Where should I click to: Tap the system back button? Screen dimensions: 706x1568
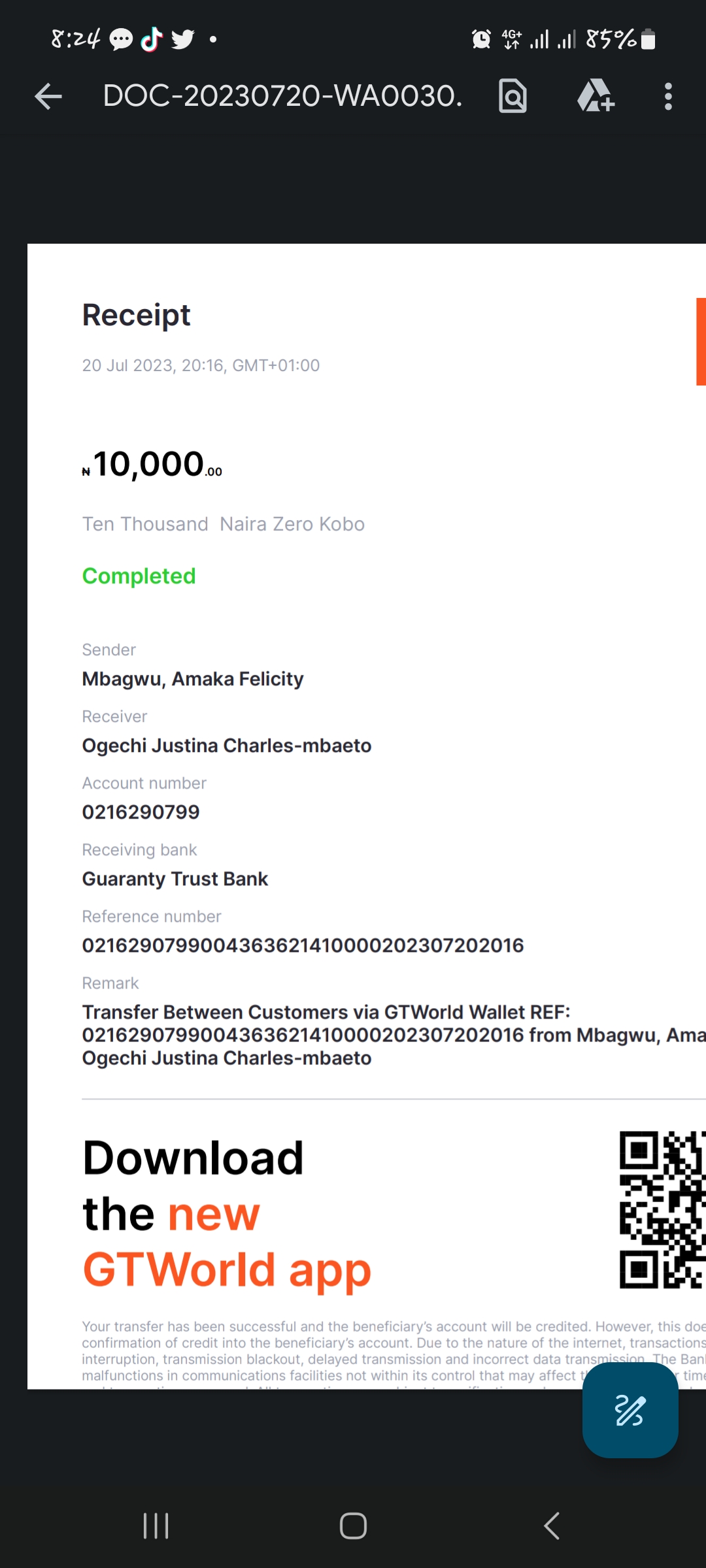tap(551, 1526)
